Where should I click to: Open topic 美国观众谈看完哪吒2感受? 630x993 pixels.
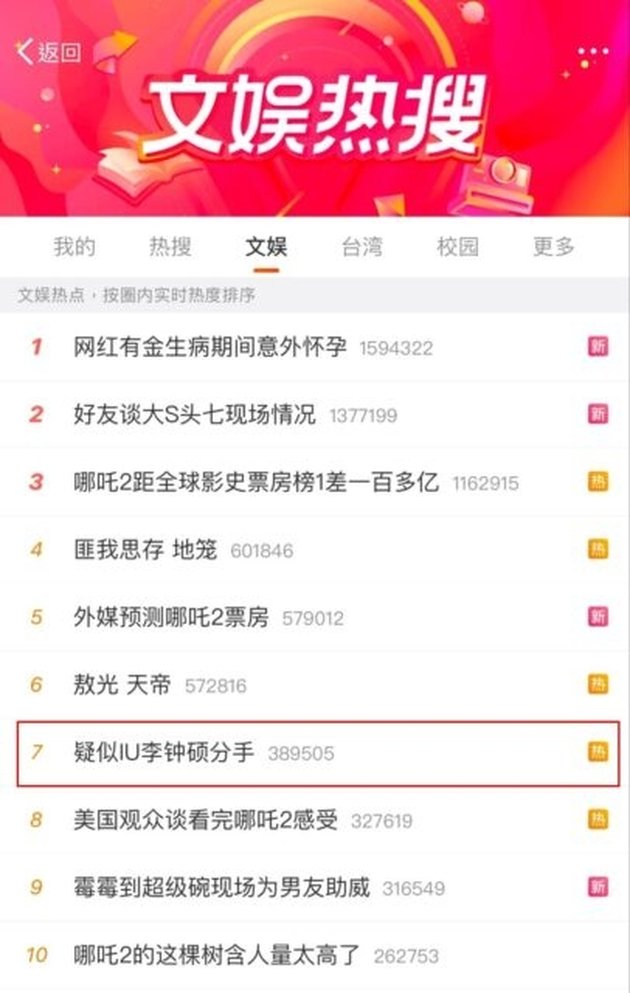206,821
